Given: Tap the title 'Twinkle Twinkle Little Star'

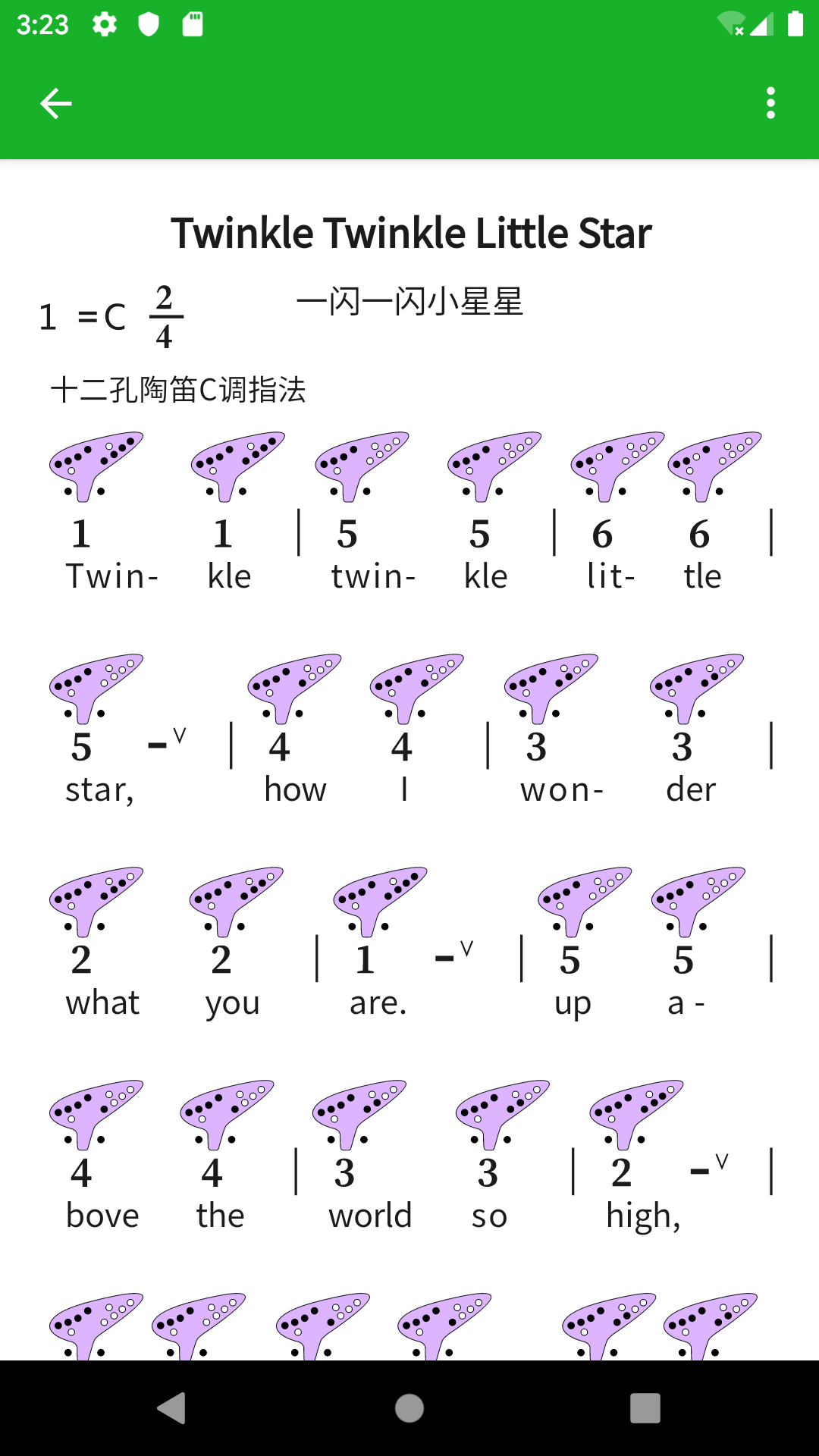Looking at the screenshot, I should coord(413,232).
